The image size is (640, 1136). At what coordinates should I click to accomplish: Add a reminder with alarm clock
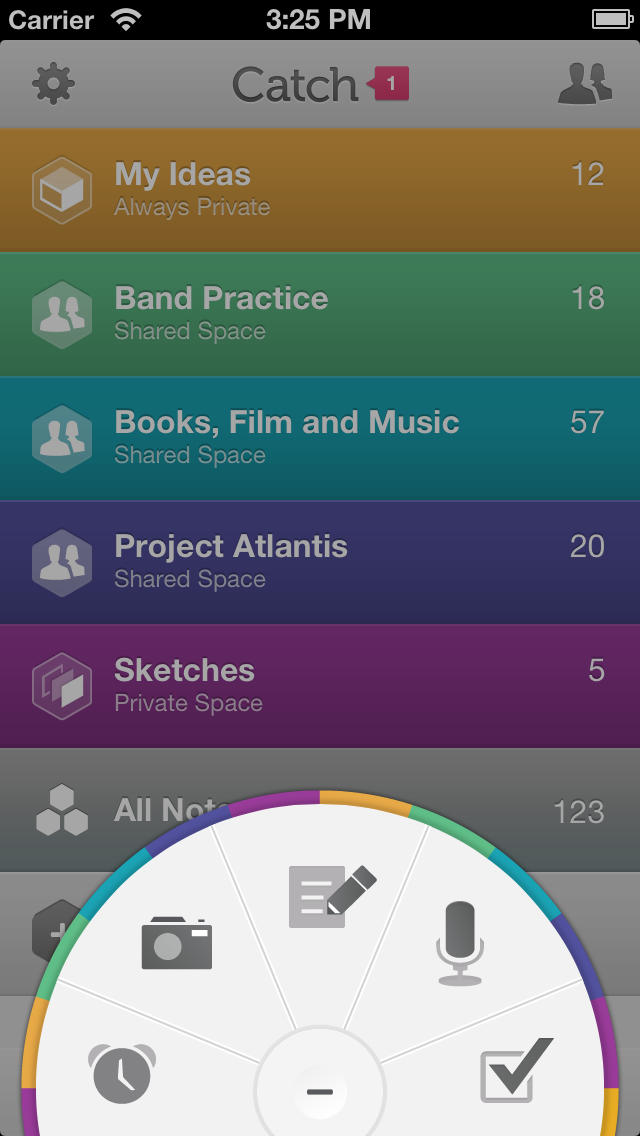point(122,1073)
